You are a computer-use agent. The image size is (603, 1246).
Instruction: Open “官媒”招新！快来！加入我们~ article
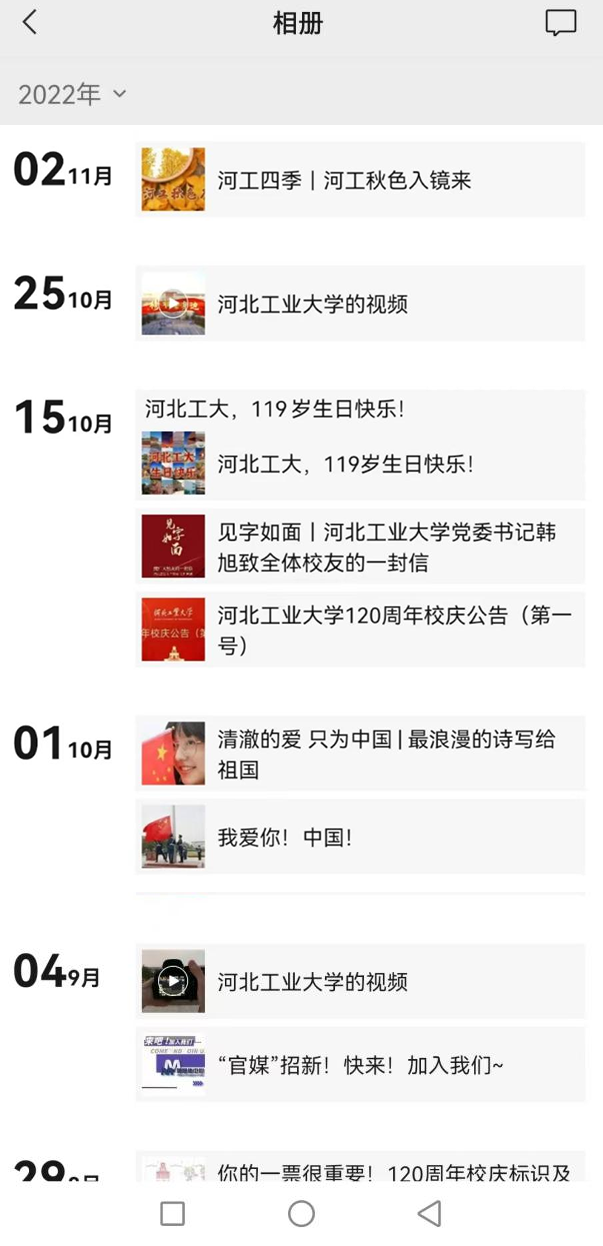pos(360,1065)
